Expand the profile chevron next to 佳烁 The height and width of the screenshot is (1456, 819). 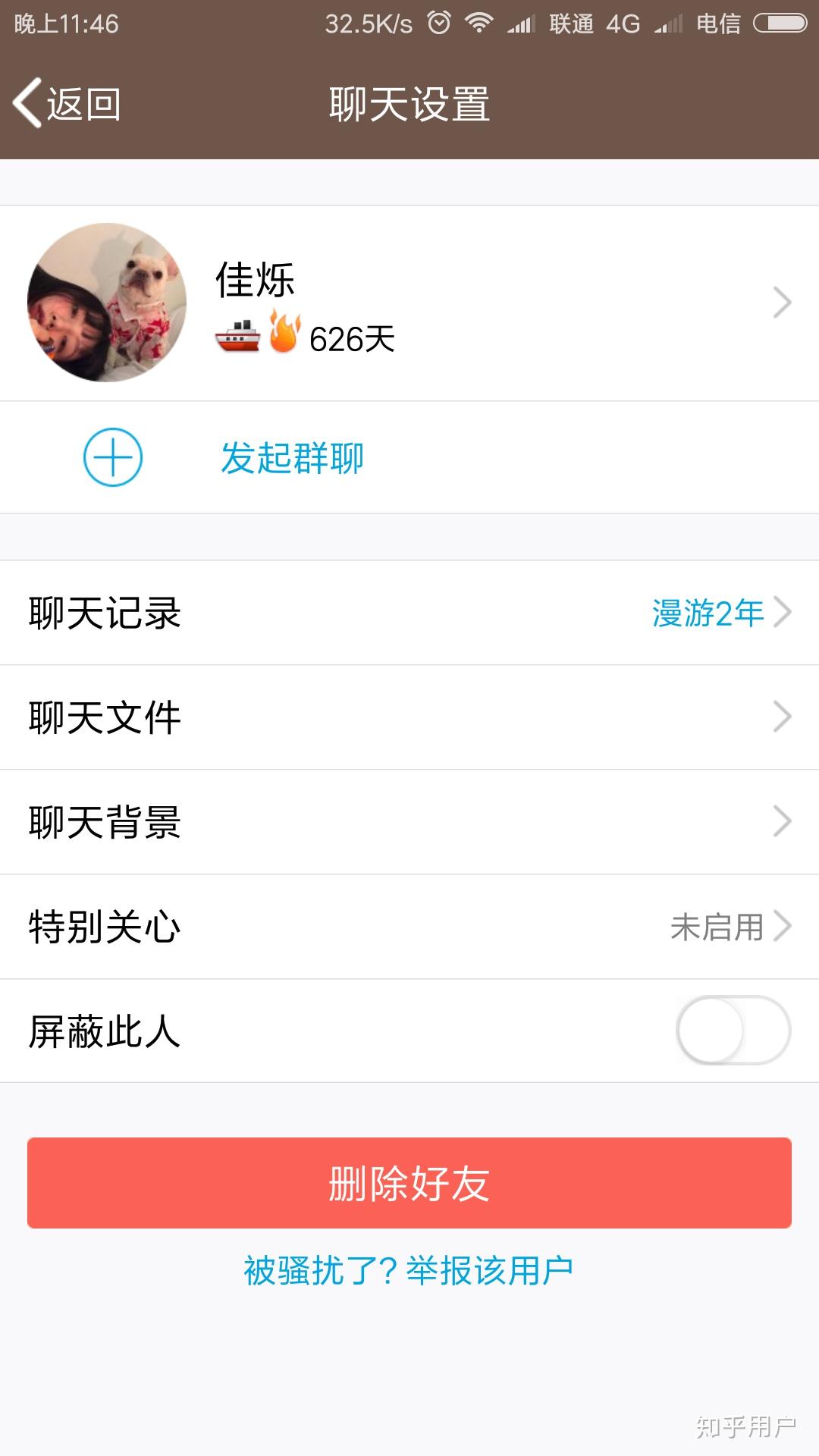pyautogui.click(x=783, y=302)
